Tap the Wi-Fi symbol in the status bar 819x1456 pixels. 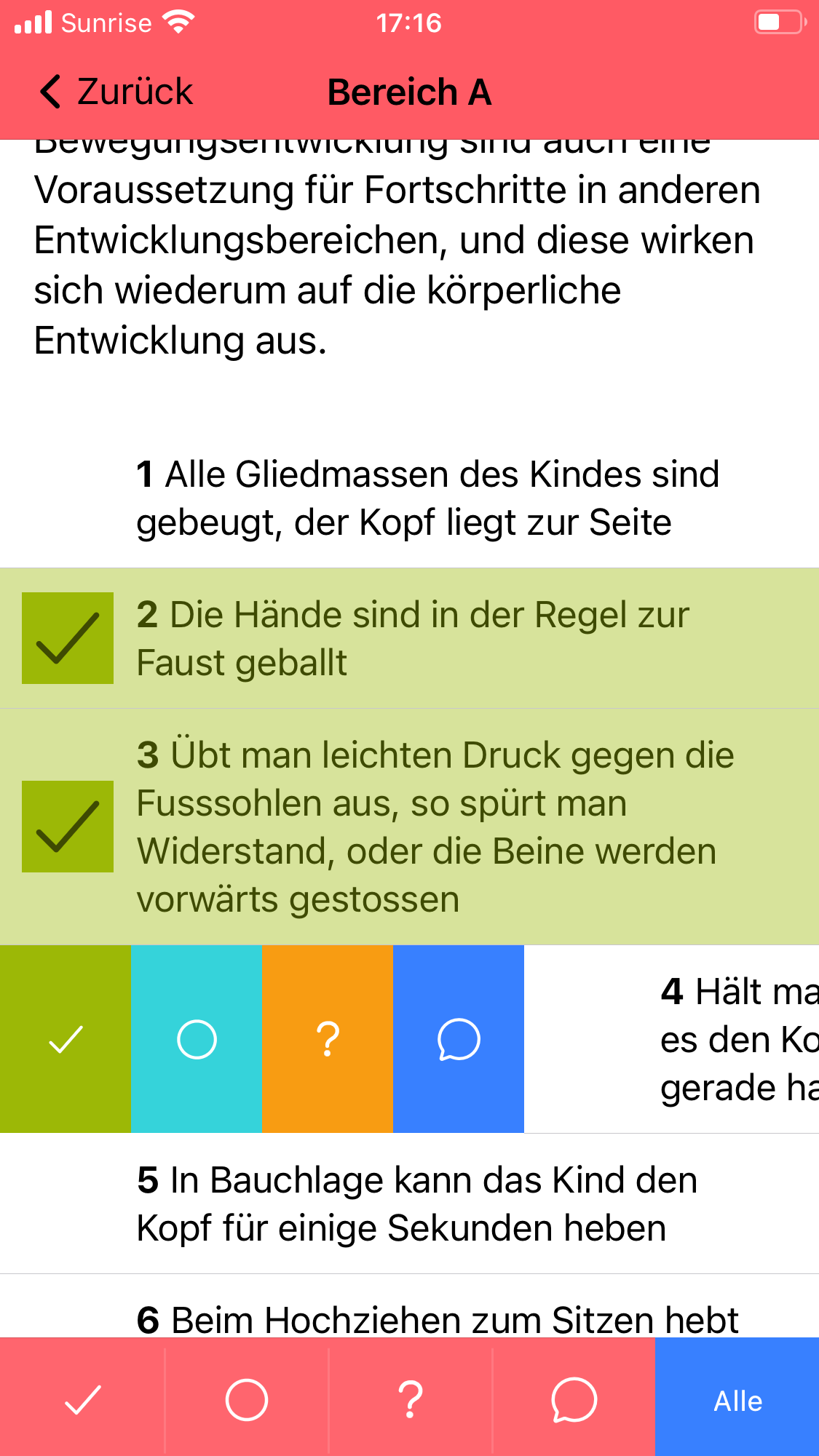click(x=177, y=21)
